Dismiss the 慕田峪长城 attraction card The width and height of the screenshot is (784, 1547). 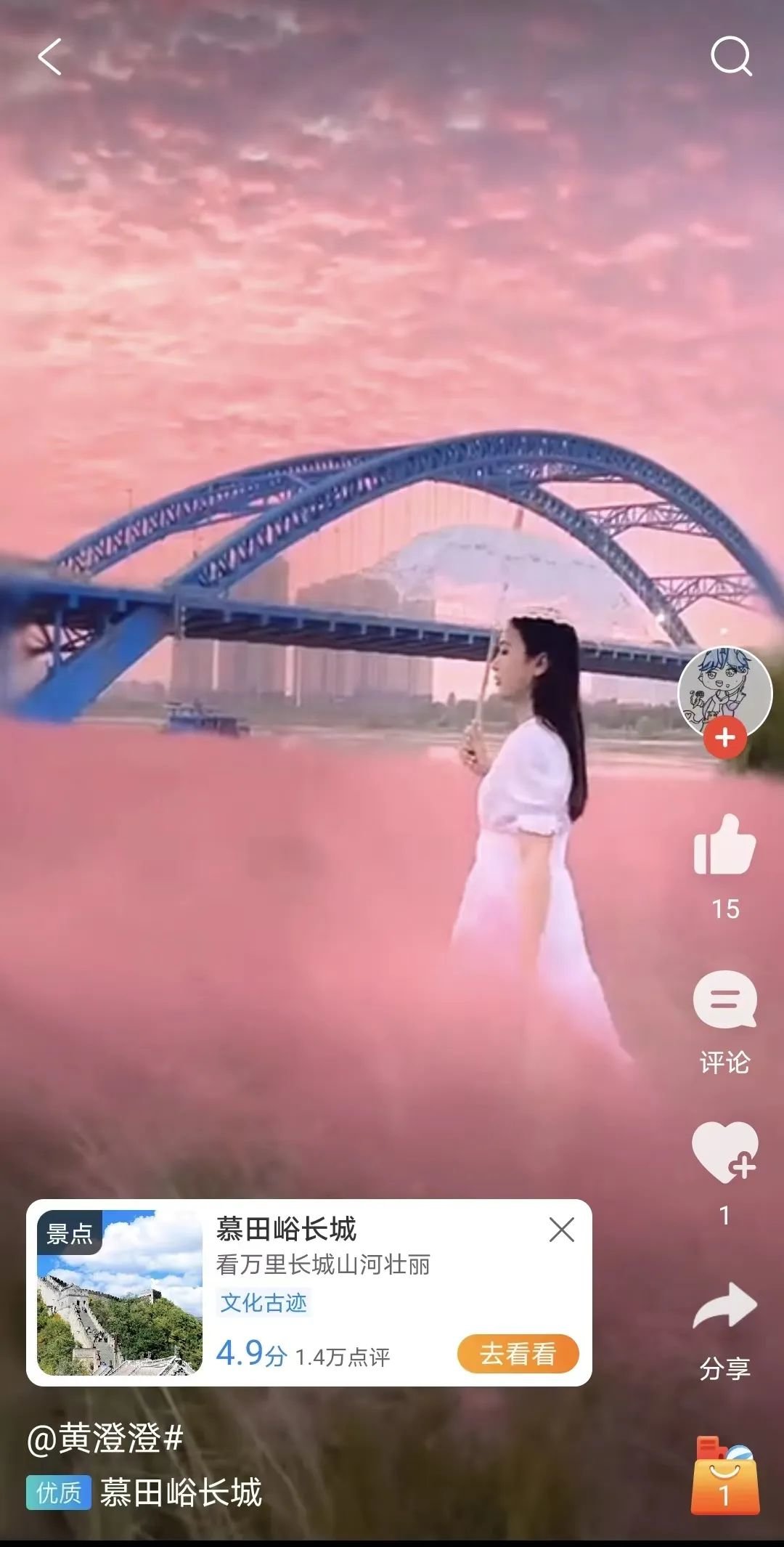click(x=562, y=1230)
